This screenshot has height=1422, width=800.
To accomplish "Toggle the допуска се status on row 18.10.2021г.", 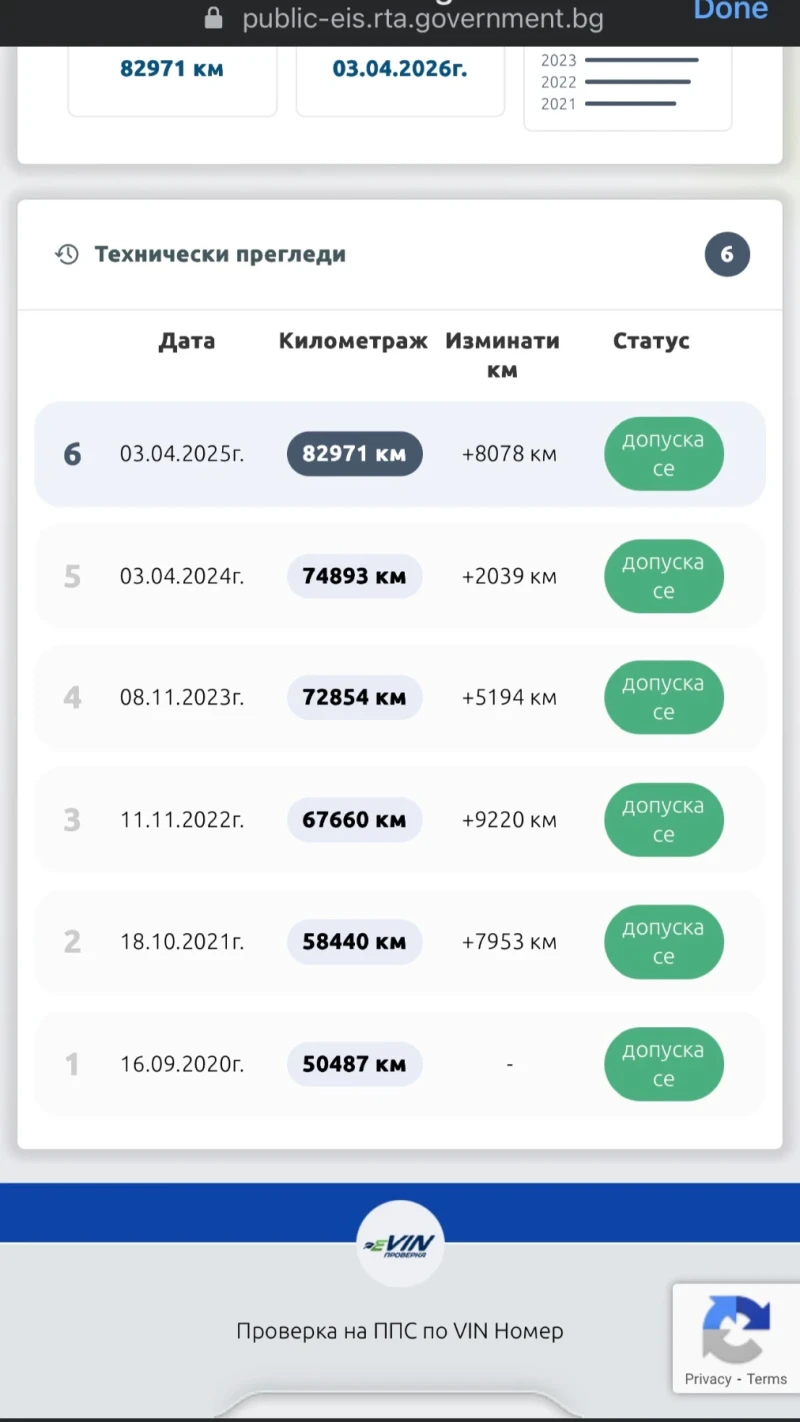I will (x=663, y=941).
